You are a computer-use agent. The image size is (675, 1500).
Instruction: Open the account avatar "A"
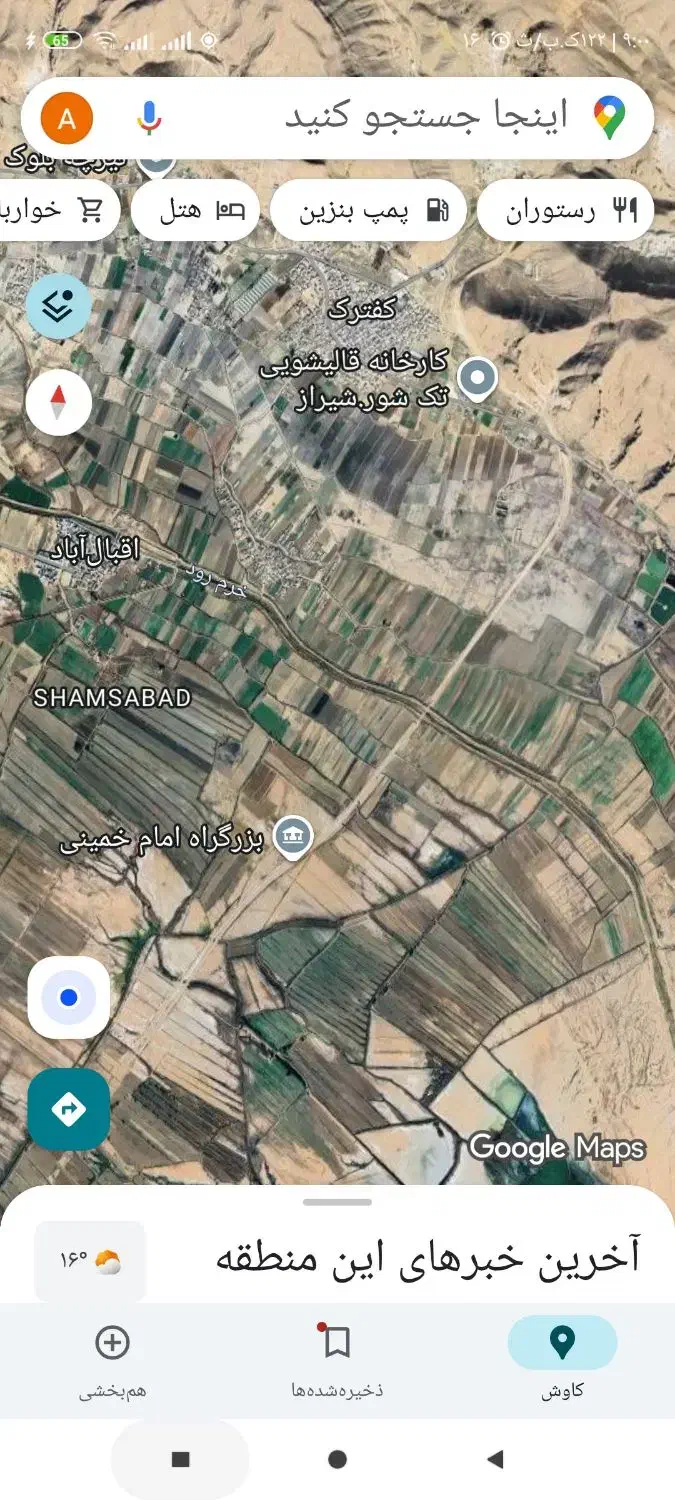pos(67,118)
